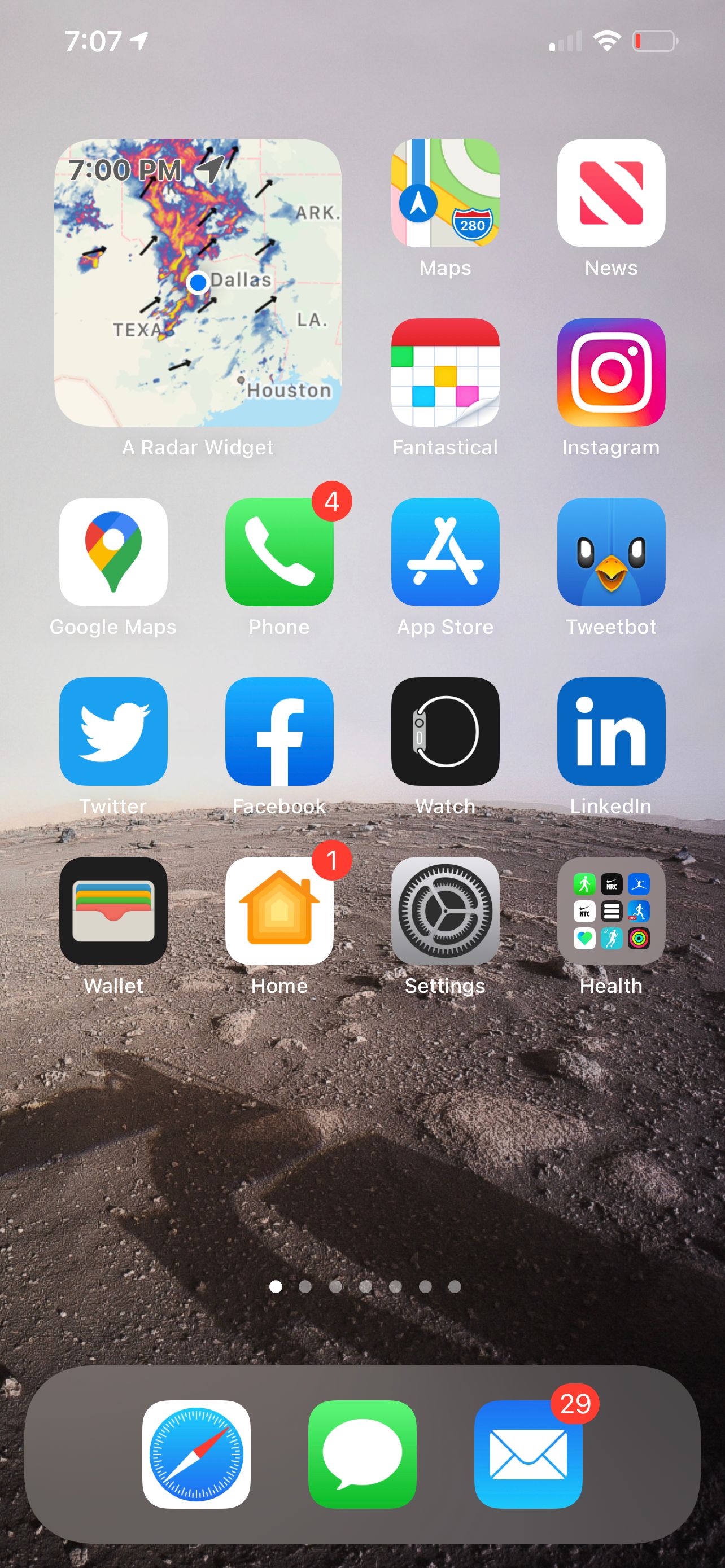Open the Wallet app
This screenshot has width=725, height=1568.
point(113,910)
